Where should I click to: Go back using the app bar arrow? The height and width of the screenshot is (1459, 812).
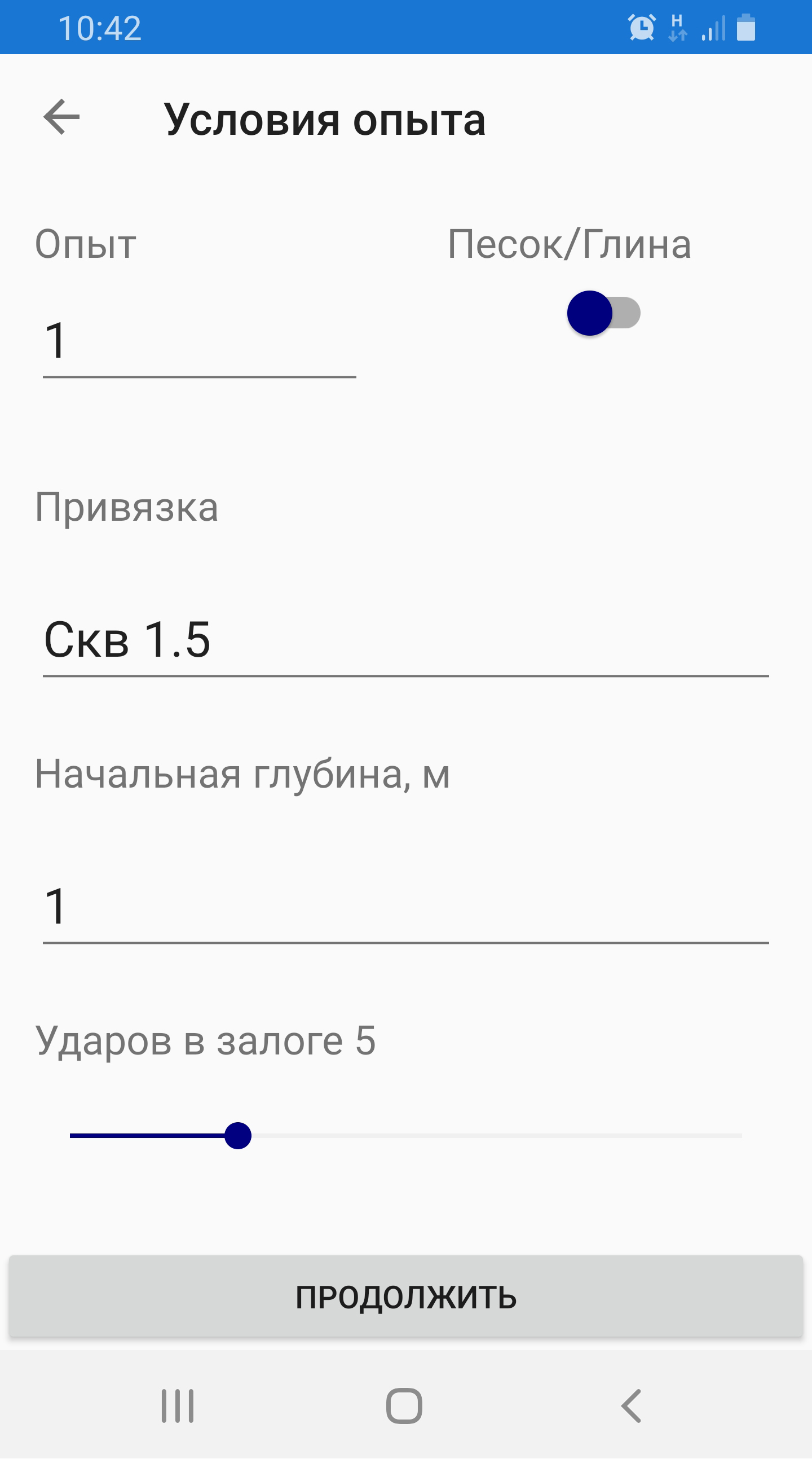click(61, 117)
